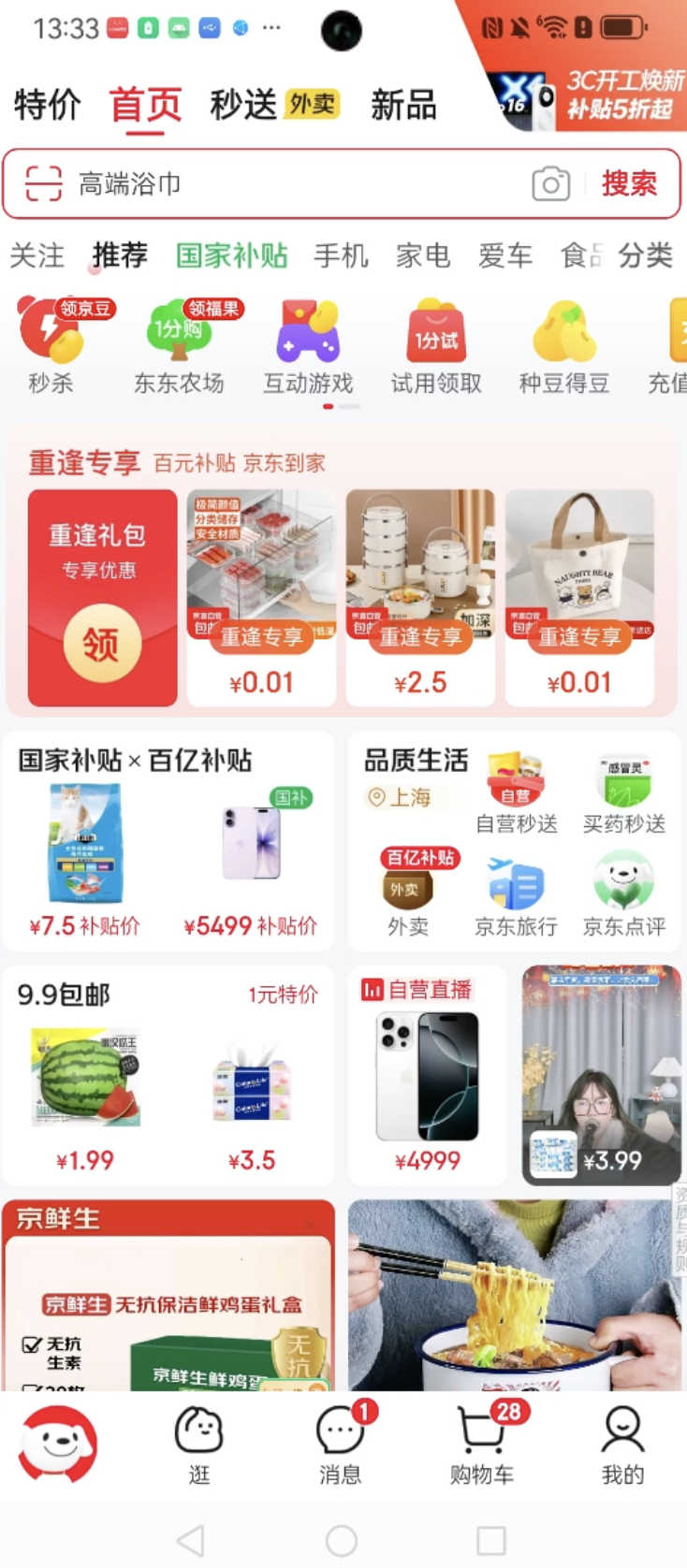Switch to the 秒送 外卖 tab

coord(272,105)
